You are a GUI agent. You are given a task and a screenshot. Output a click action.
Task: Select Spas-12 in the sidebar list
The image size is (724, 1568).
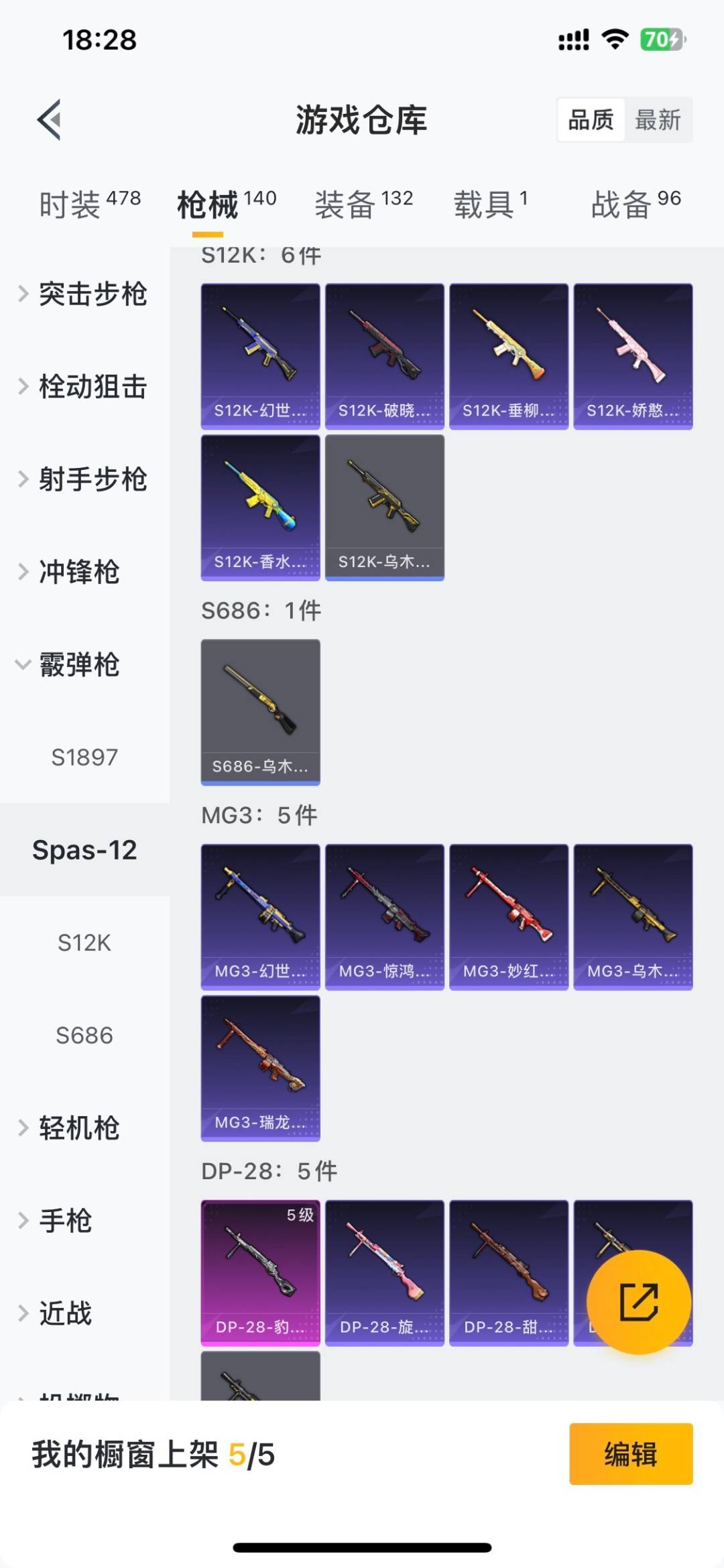click(86, 850)
